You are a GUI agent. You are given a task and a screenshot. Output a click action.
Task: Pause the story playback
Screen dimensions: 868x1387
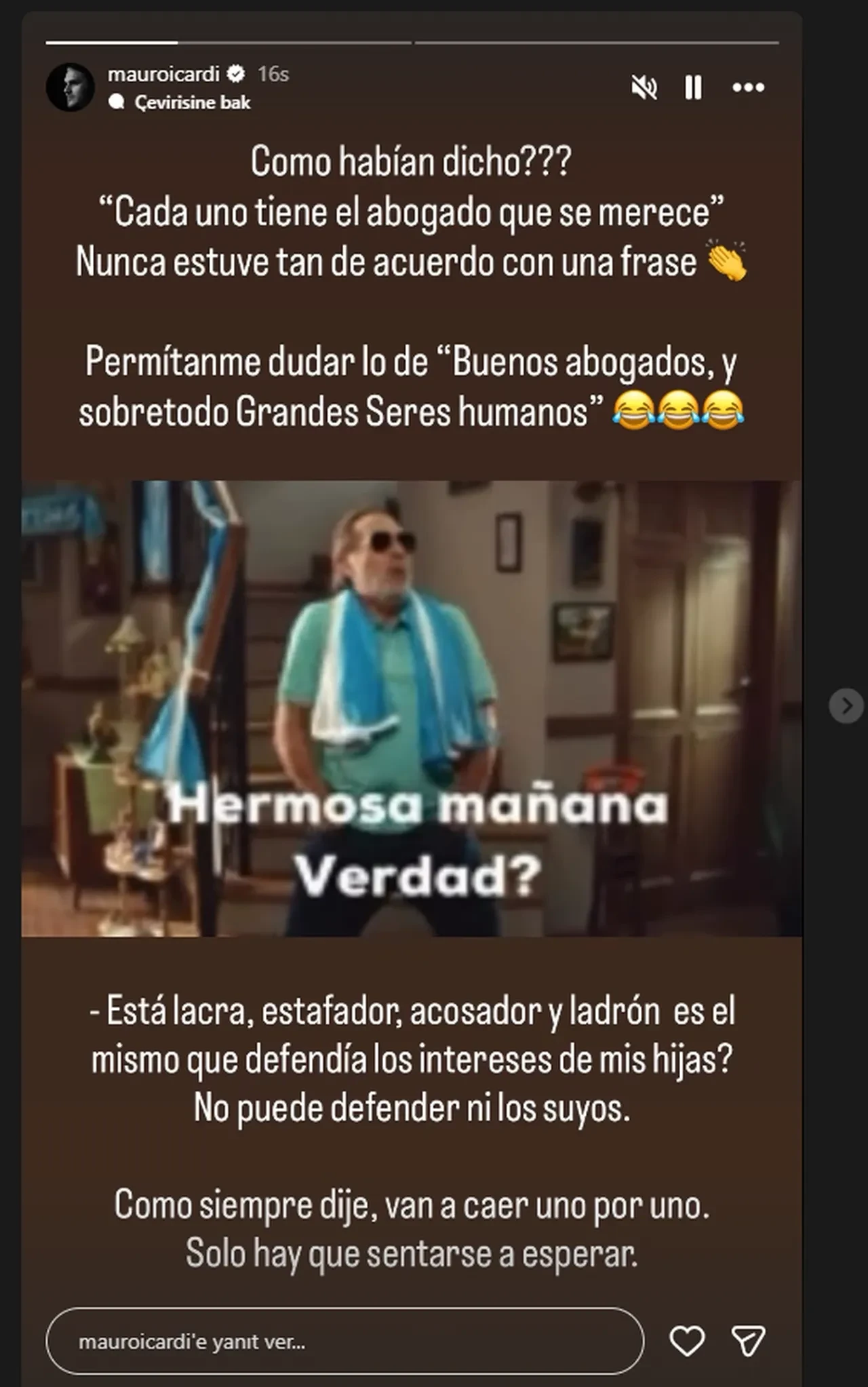(x=693, y=87)
